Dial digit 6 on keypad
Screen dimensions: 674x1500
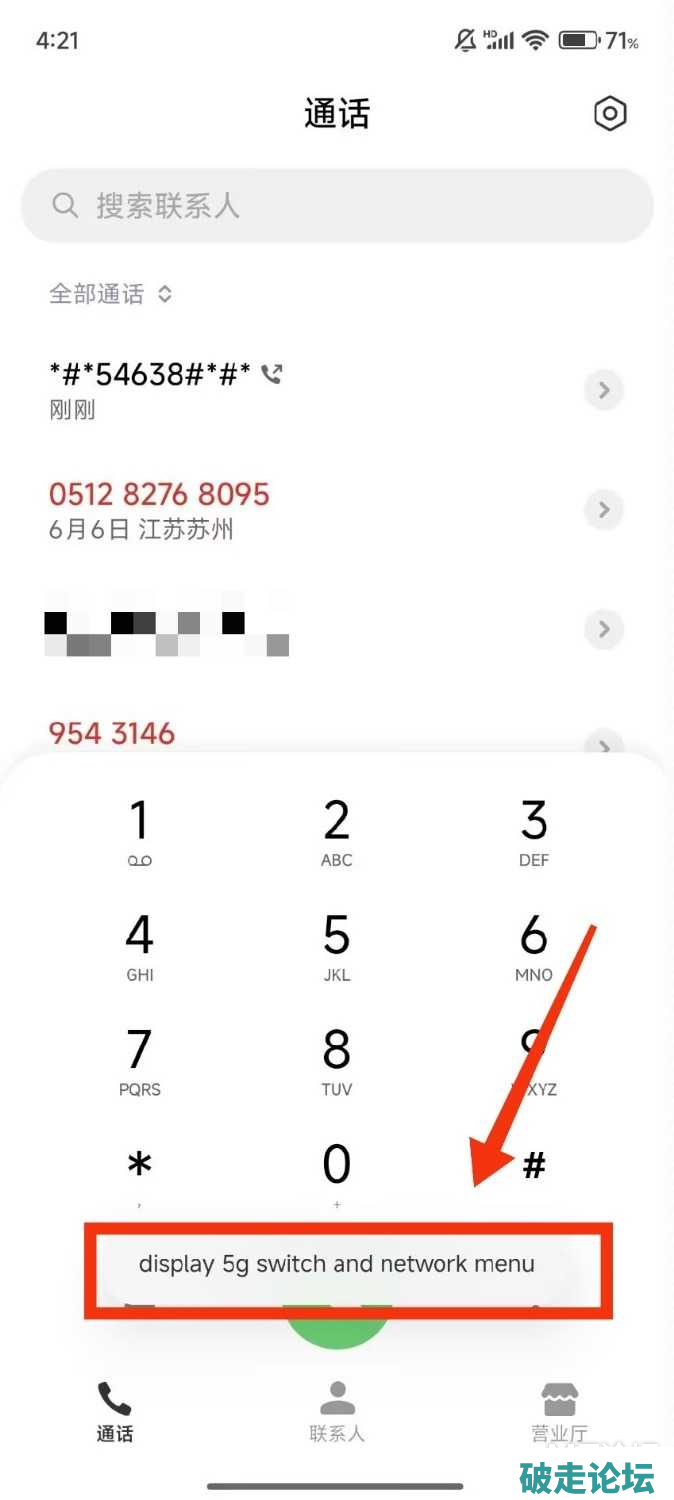point(534,946)
